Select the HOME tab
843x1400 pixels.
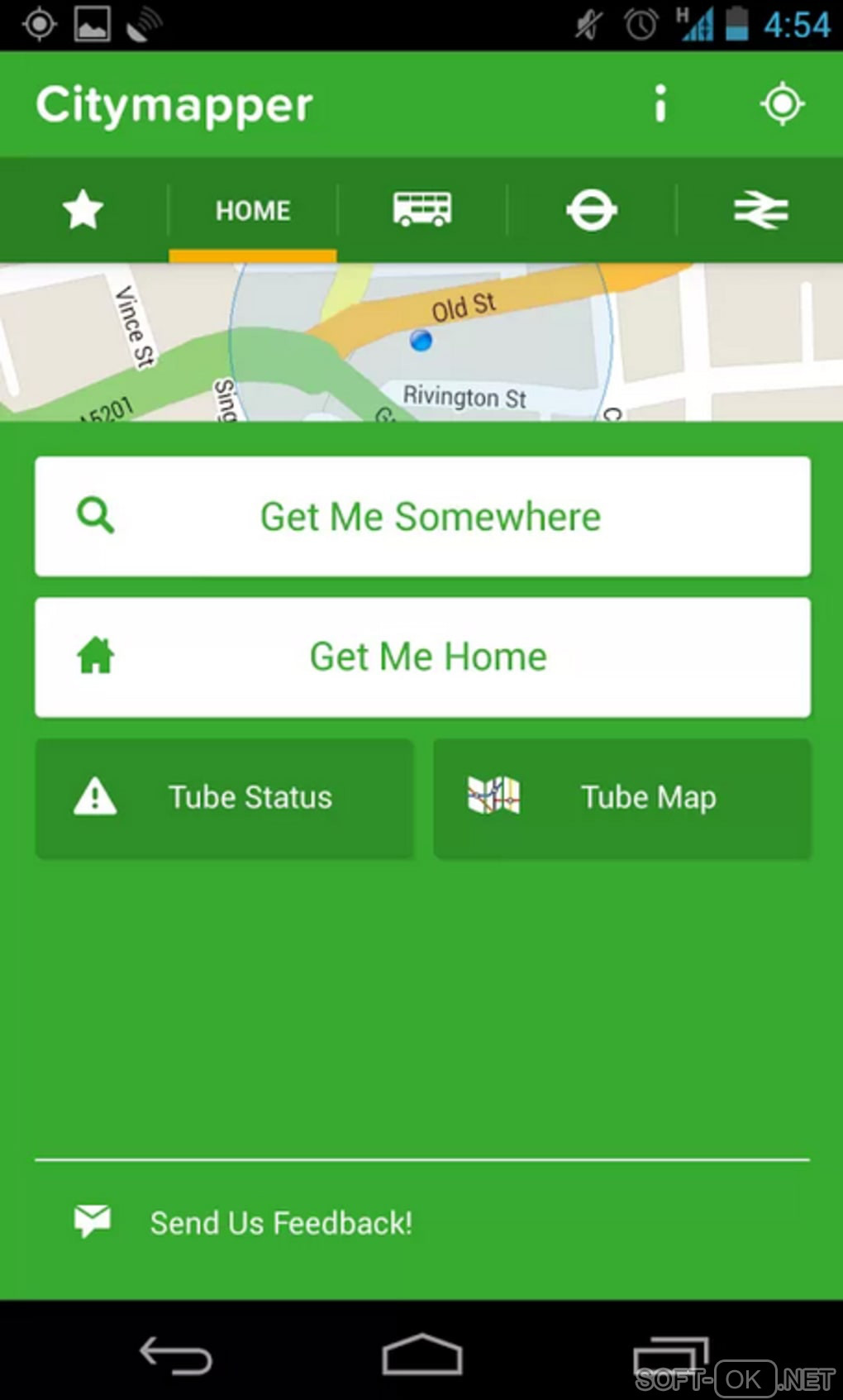(253, 211)
